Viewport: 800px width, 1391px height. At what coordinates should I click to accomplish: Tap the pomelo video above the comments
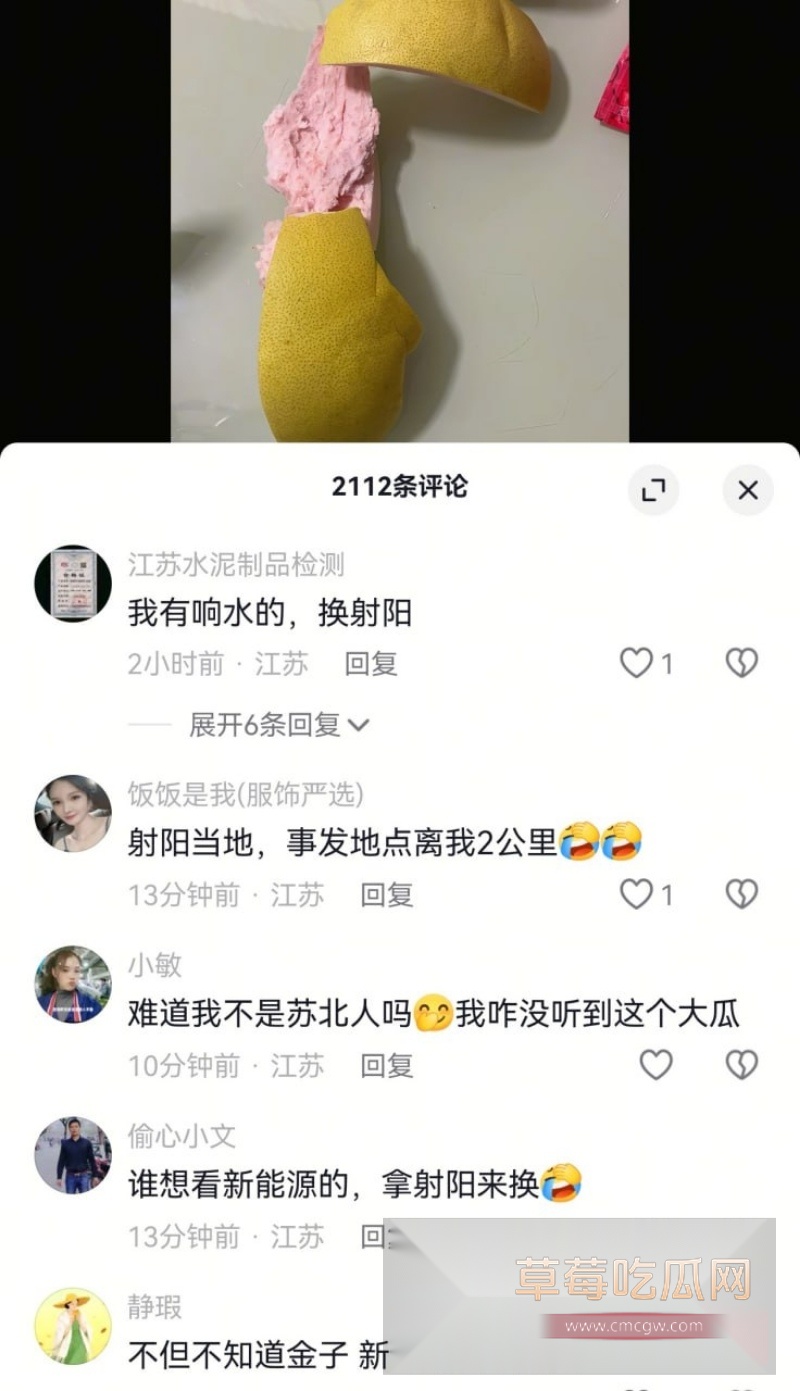click(400, 220)
